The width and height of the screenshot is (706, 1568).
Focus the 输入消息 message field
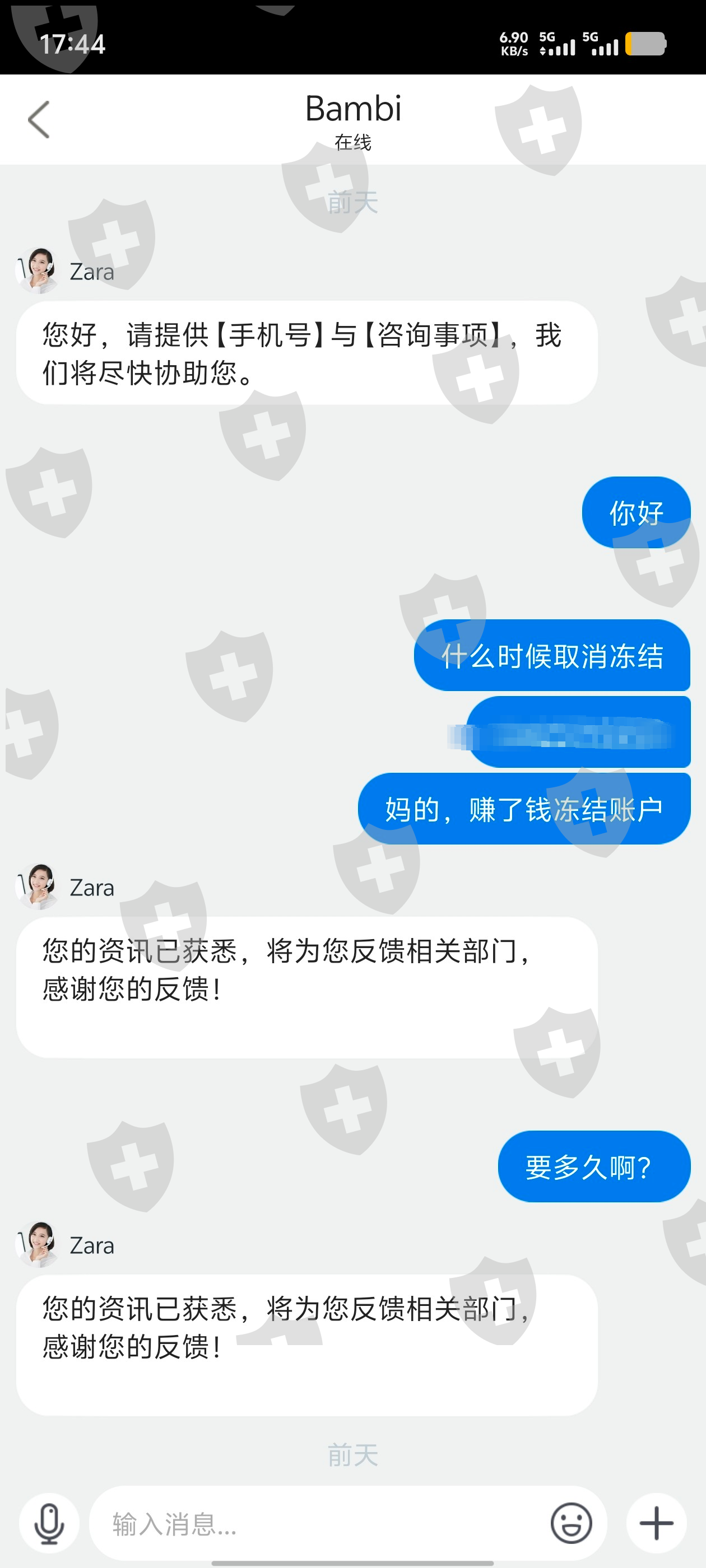click(317, 1524)
